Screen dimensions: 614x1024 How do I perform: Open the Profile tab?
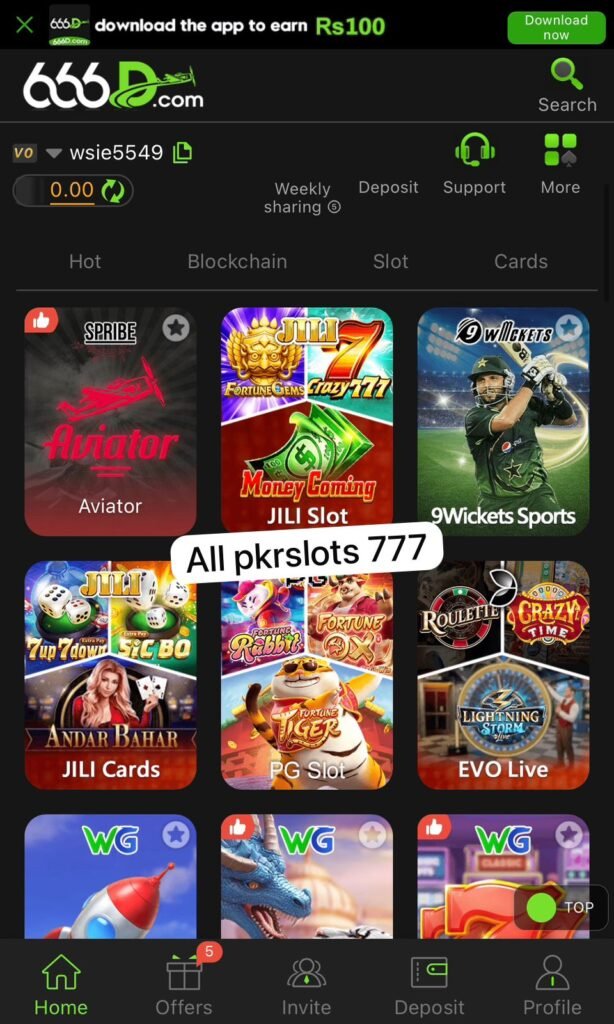pos(552,984)
